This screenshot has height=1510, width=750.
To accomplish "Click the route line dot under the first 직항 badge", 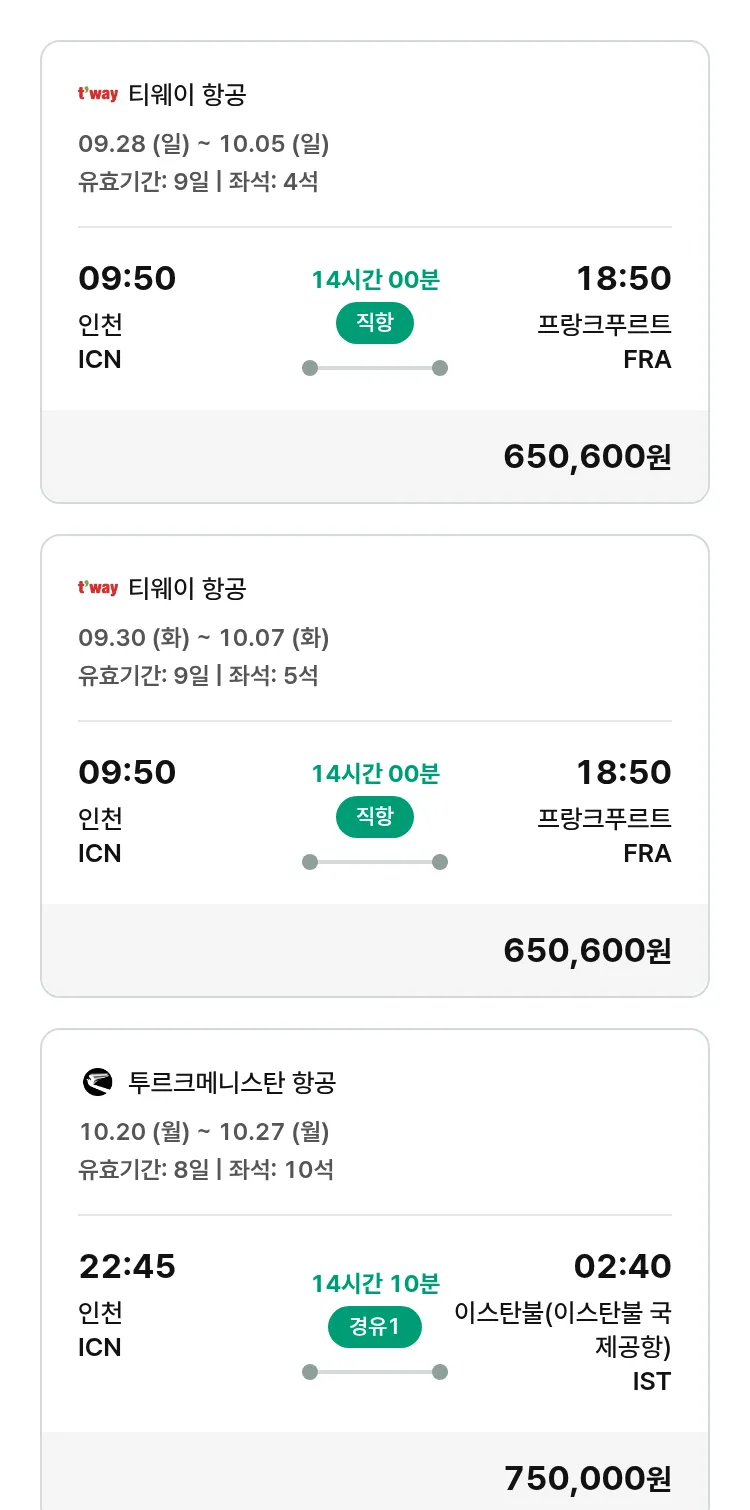I will [310, 368].
